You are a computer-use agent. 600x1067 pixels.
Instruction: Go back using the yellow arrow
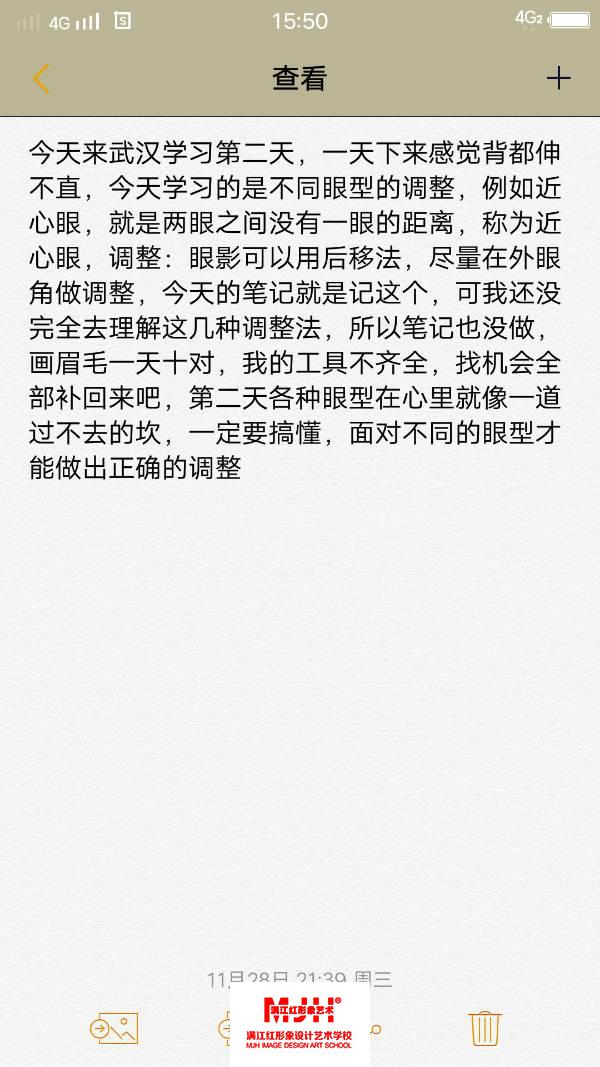point(41,79)
